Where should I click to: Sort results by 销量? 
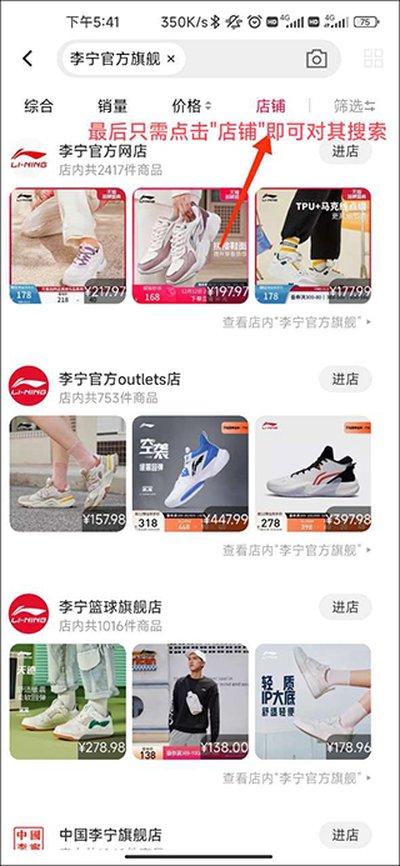click(x=112, y=105)
